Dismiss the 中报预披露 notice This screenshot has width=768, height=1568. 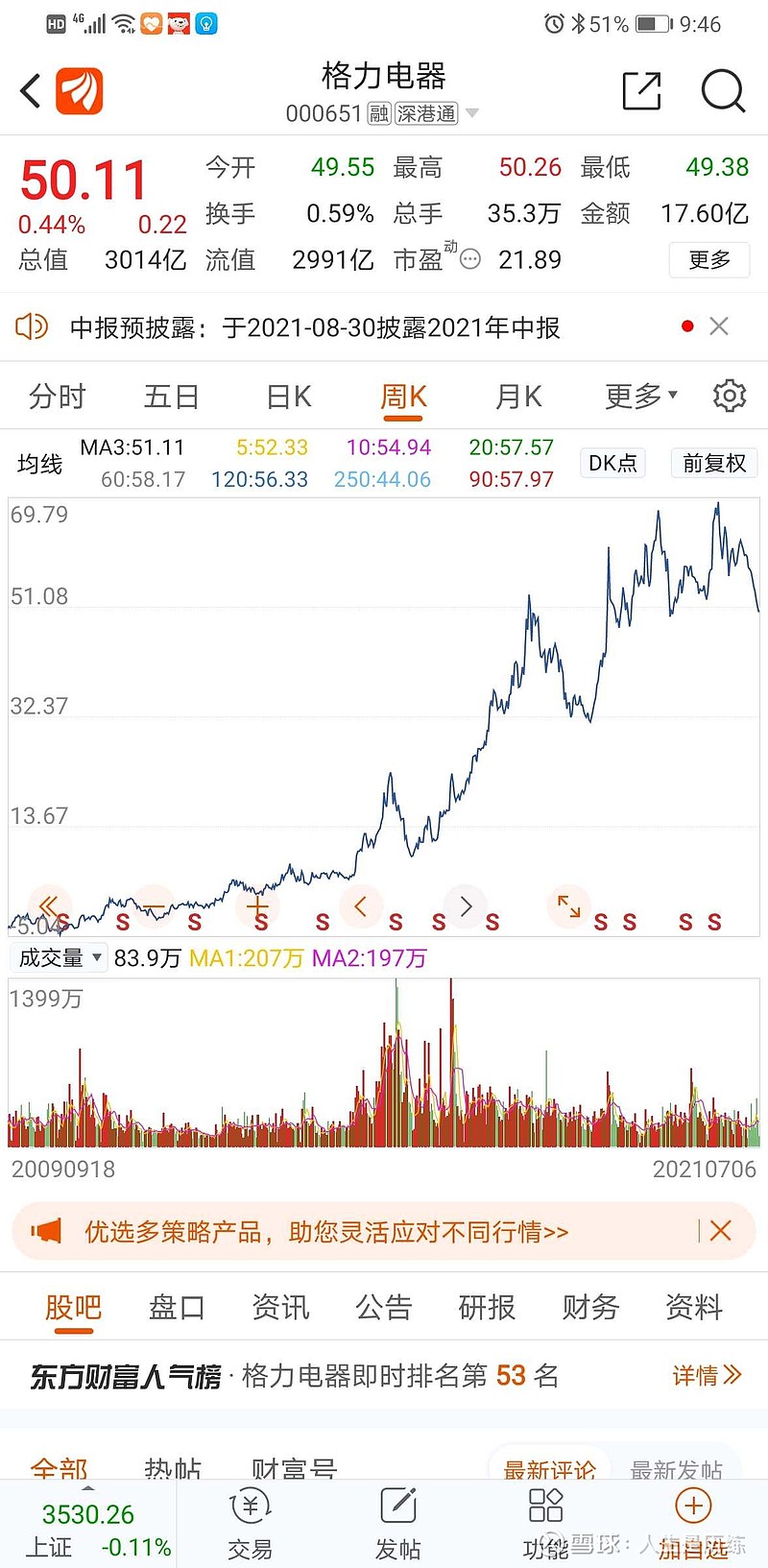pos(719,326)
